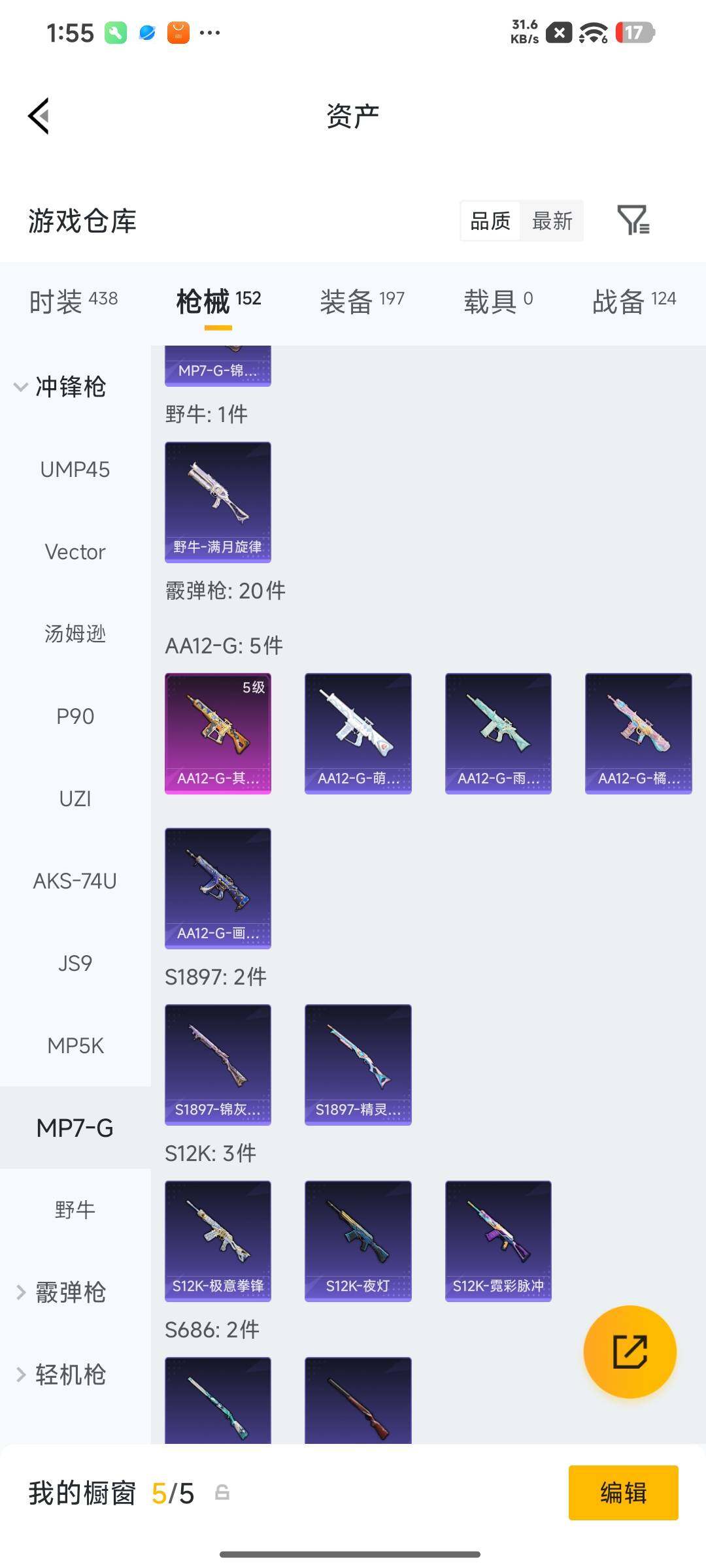The image size is (706, 1568).
Task: Open the 野牛-满月旋律 item
Action: (x=218, y=502)
